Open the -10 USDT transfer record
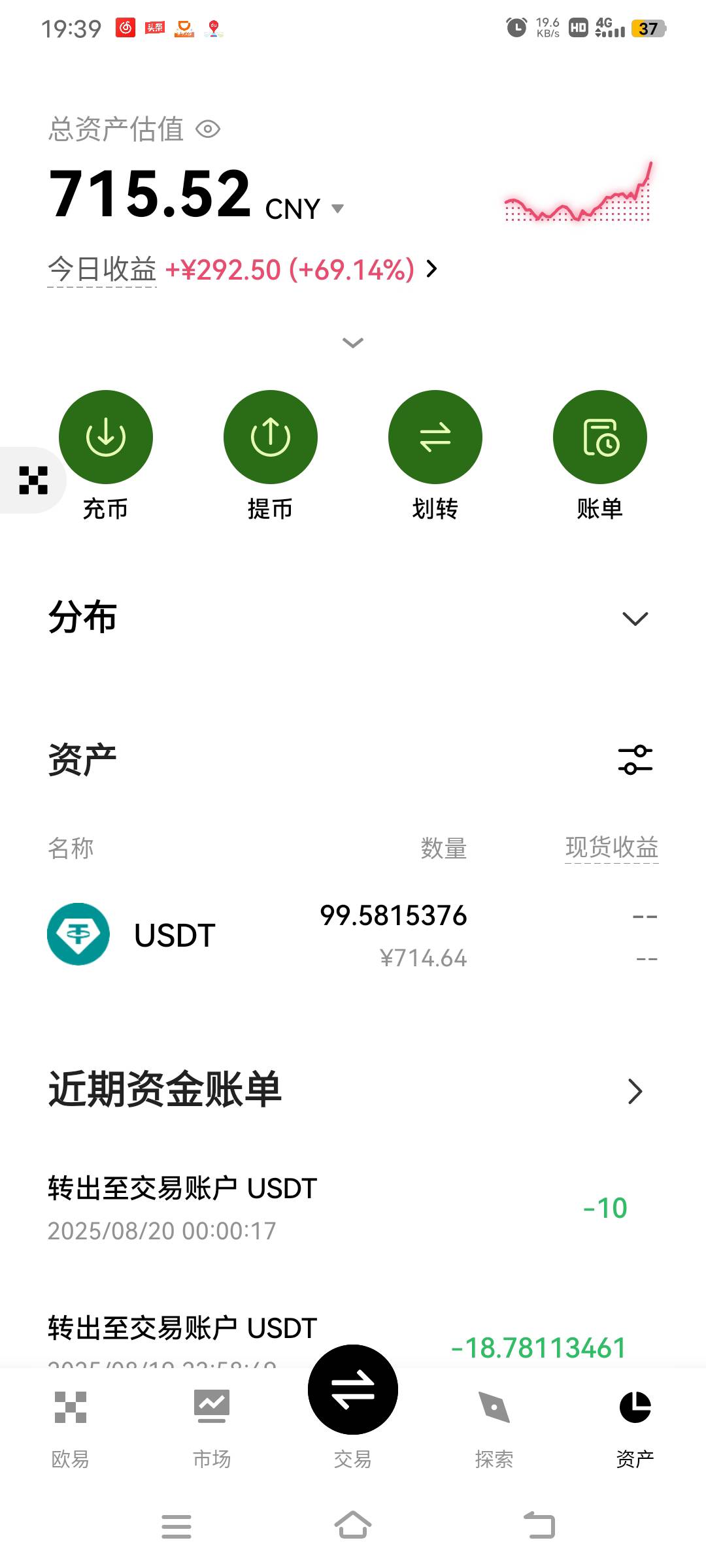706x1568 pixels. coord(353,1209)
